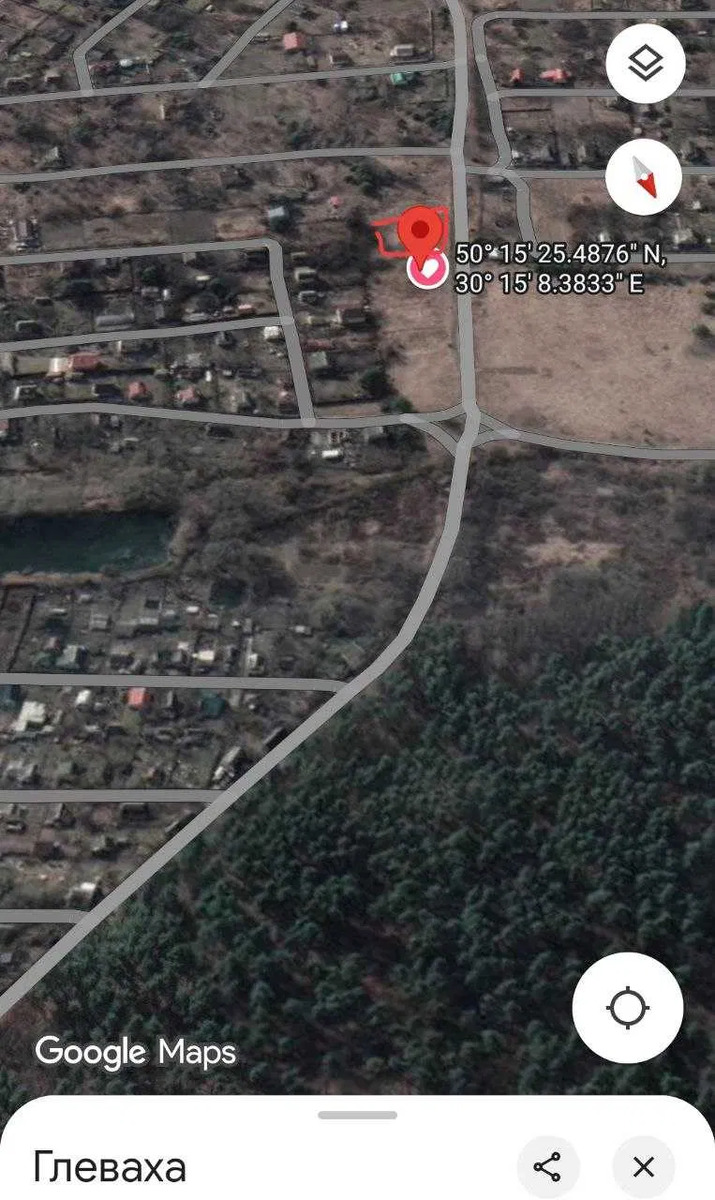715x1200 pixels.
Task: Close the Глеваха place card
Action: (644, 1167)
